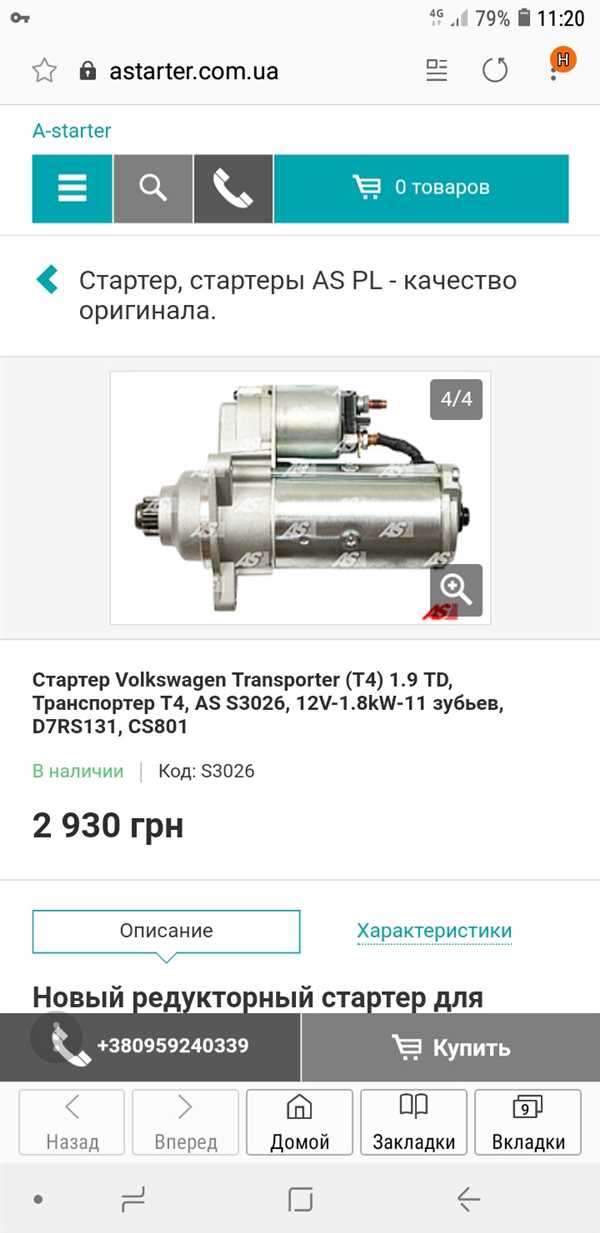Open the site hamburger menu
600x1233 pixels.
click(72, 188)
